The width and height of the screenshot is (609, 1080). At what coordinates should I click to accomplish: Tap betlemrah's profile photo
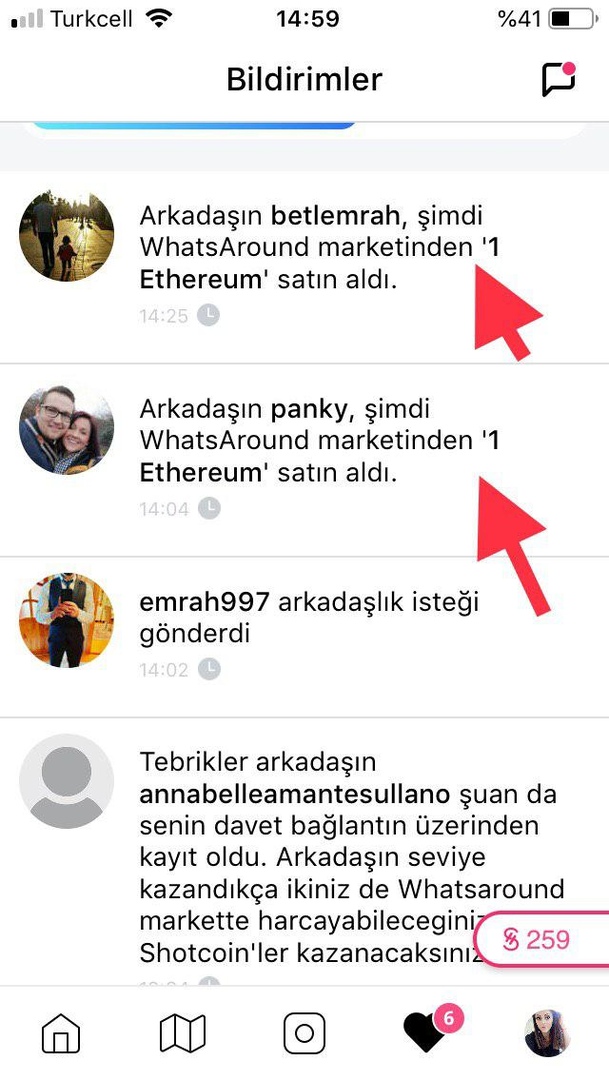point(66,236)
